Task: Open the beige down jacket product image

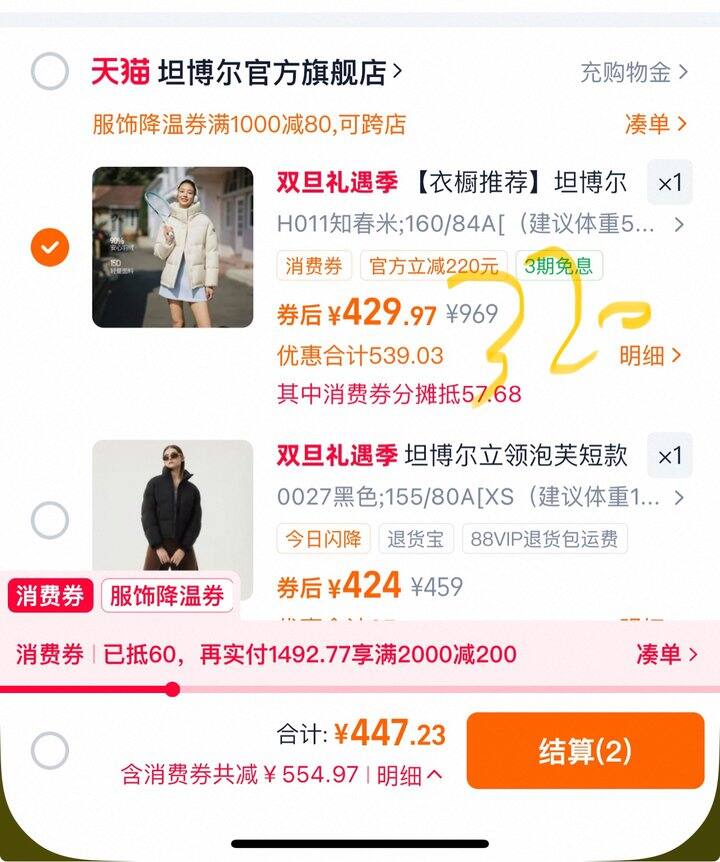Action: coord(173,247)
